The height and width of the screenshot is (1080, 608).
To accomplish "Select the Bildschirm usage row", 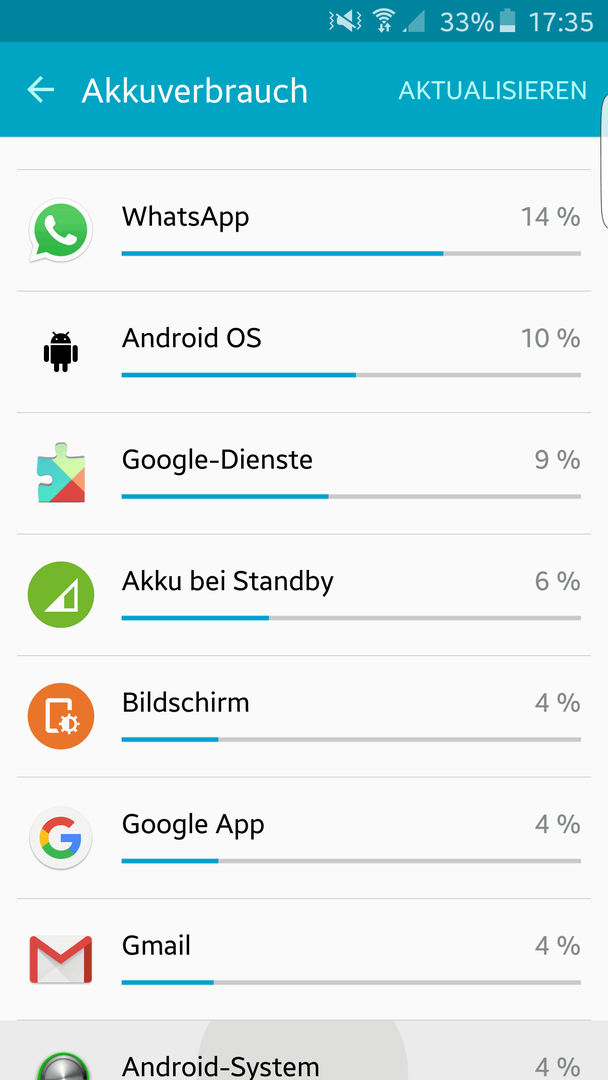I will (304, 716).
